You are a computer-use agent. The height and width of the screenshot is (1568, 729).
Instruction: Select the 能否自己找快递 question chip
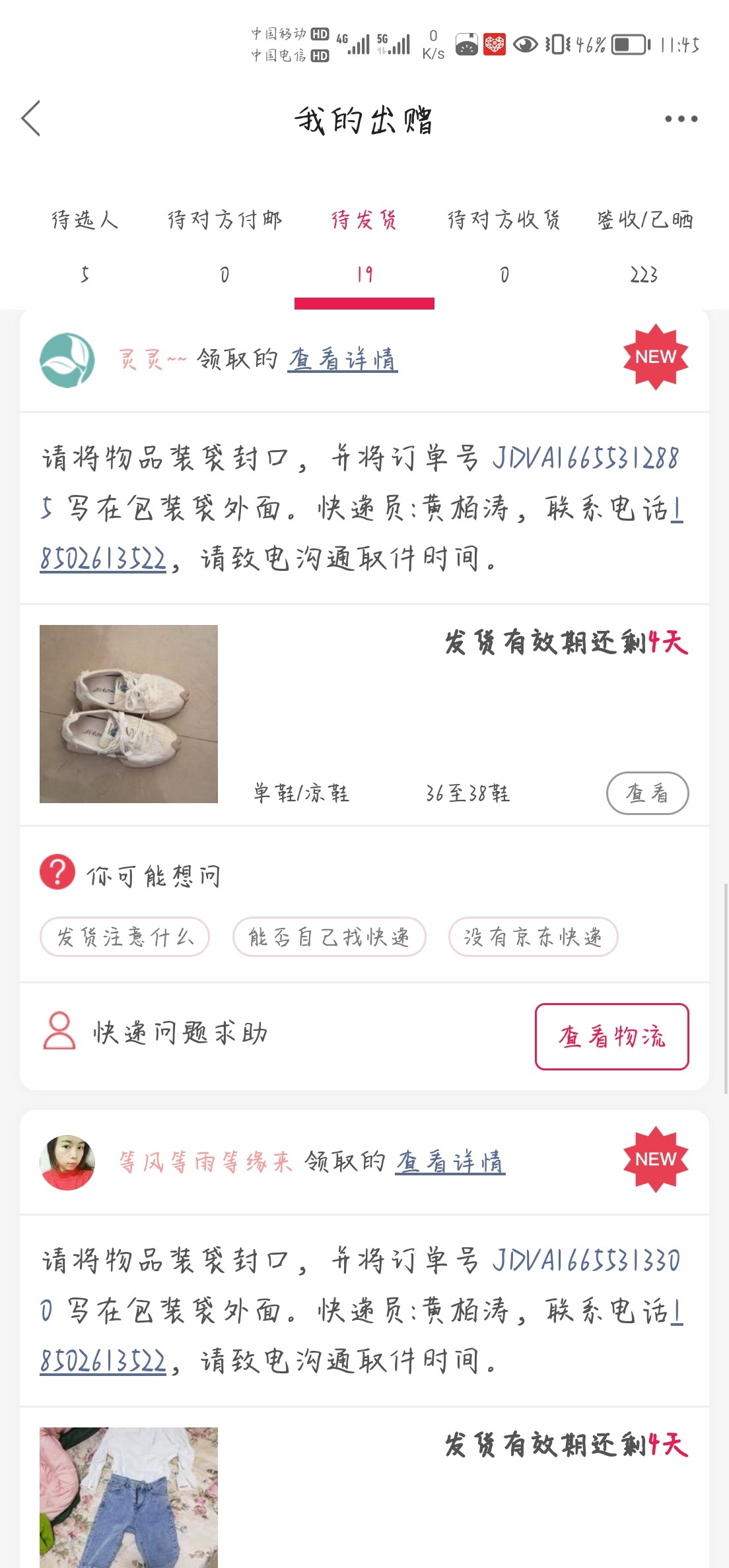coord(329,936)
